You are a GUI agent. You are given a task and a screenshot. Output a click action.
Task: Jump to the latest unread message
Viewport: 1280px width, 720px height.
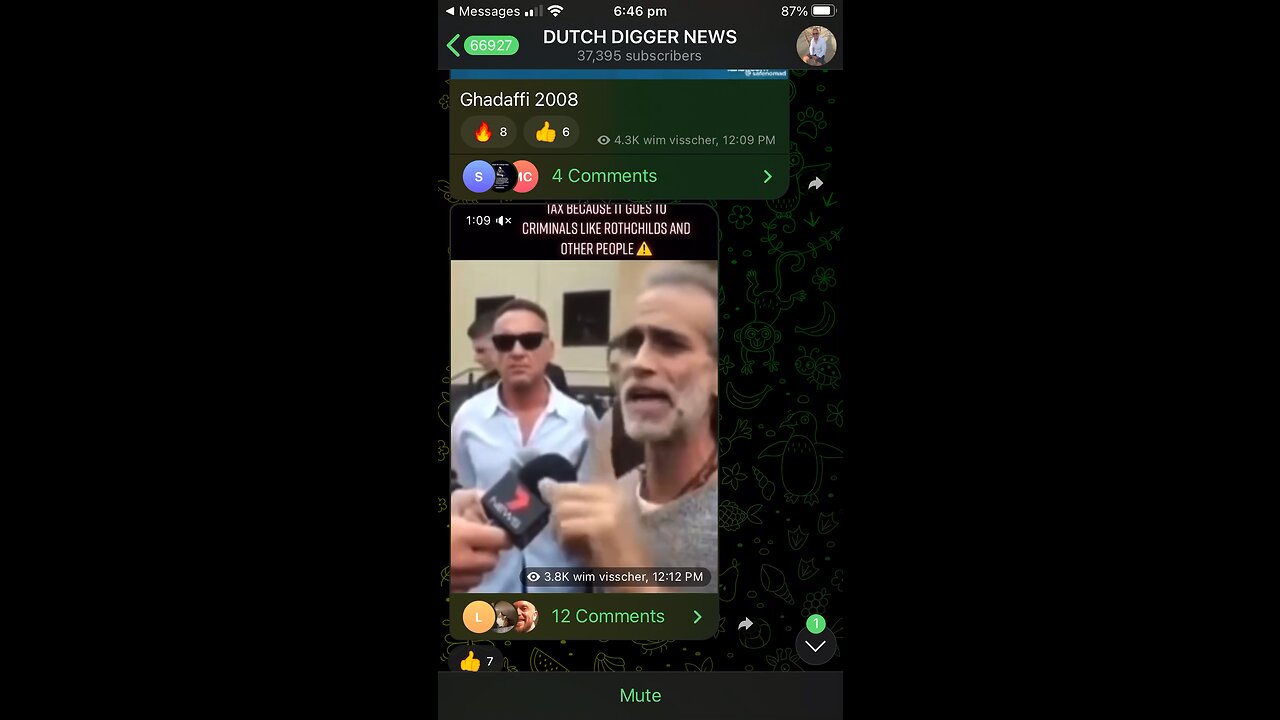815,645
